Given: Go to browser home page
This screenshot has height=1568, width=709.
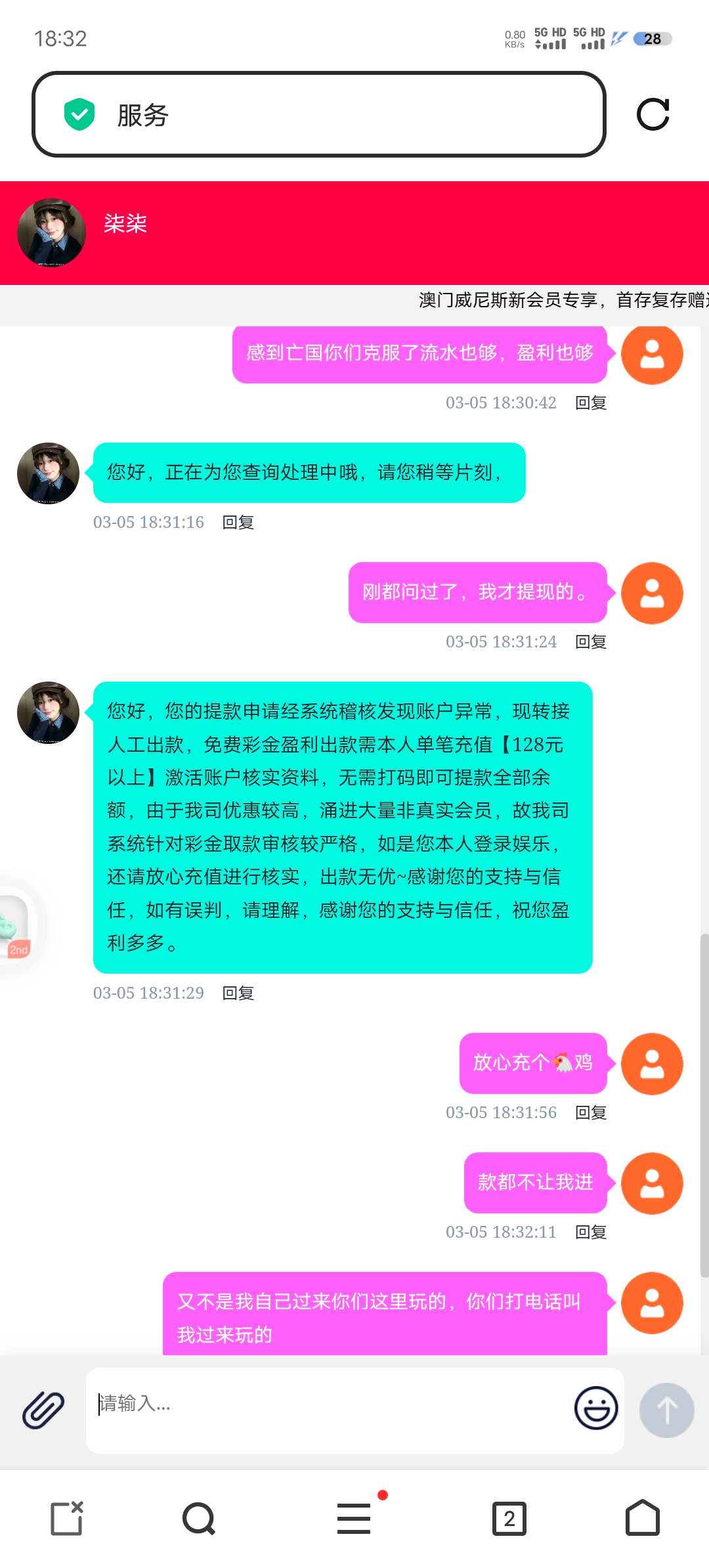Looking at the screenshot, I should (x=642, y=1518).
